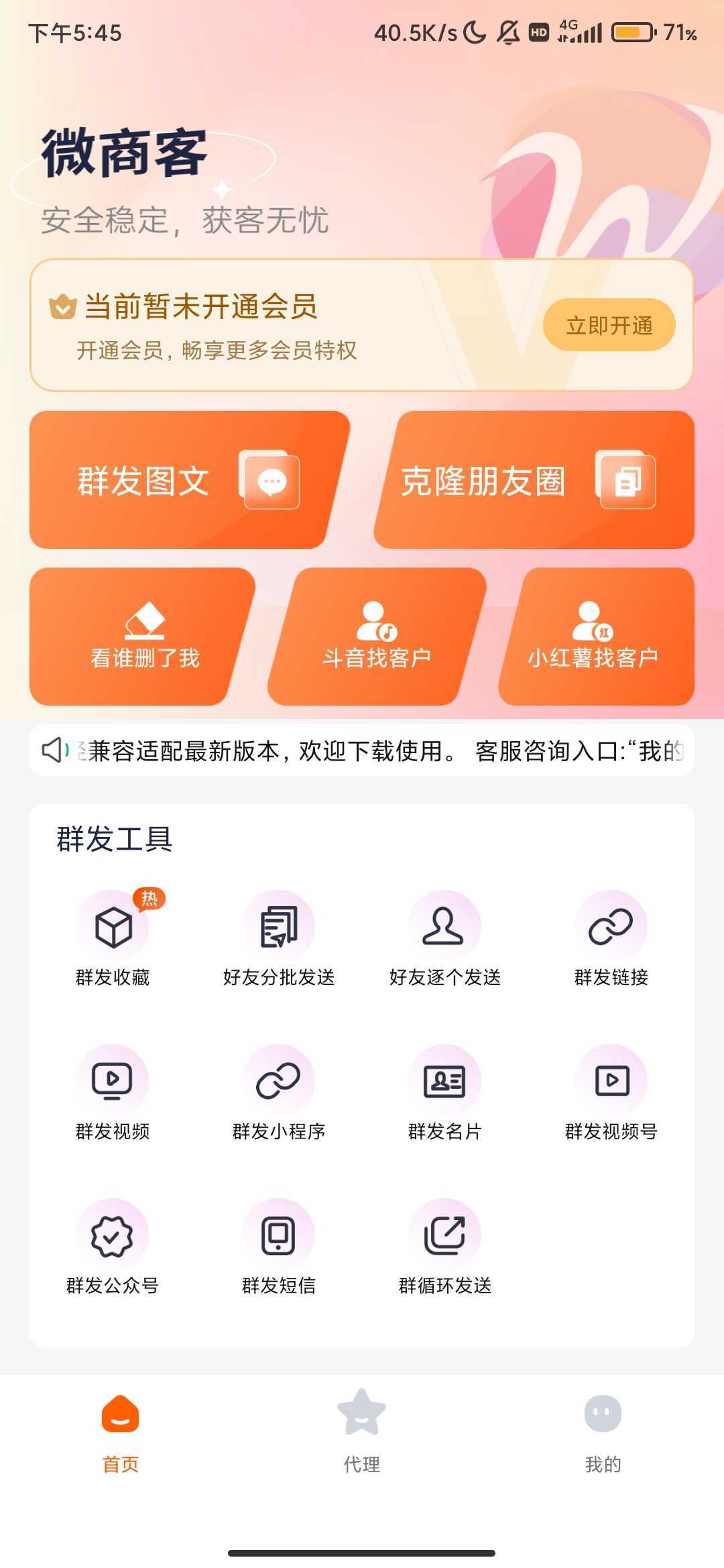Open the 克隆朋友圈 feature card
The image size is (724, 1568).
tap(530, 479)
